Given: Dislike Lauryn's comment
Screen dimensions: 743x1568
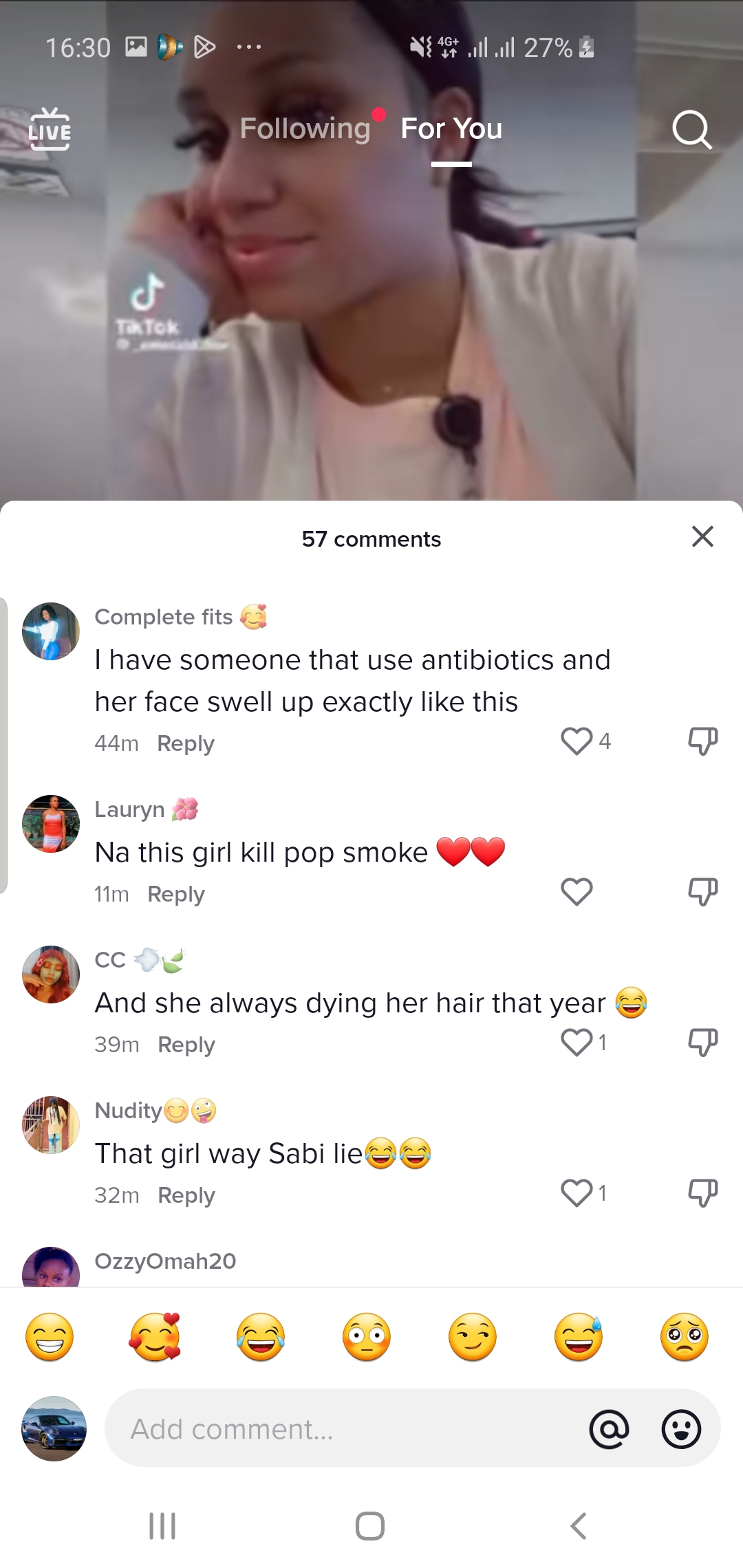Looking at the screenshot, I should [x=702, y=892].
